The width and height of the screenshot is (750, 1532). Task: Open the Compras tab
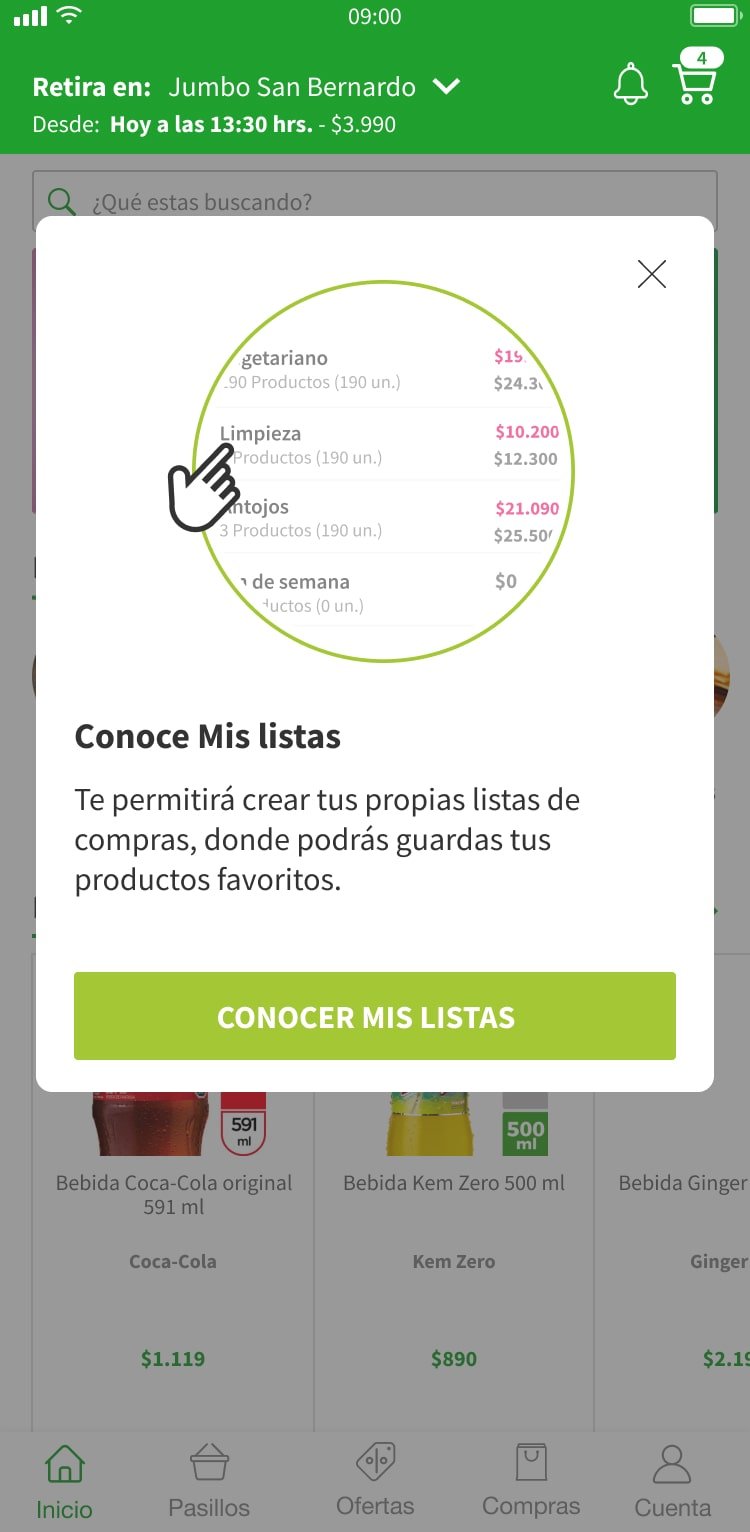coord(531,1482)
